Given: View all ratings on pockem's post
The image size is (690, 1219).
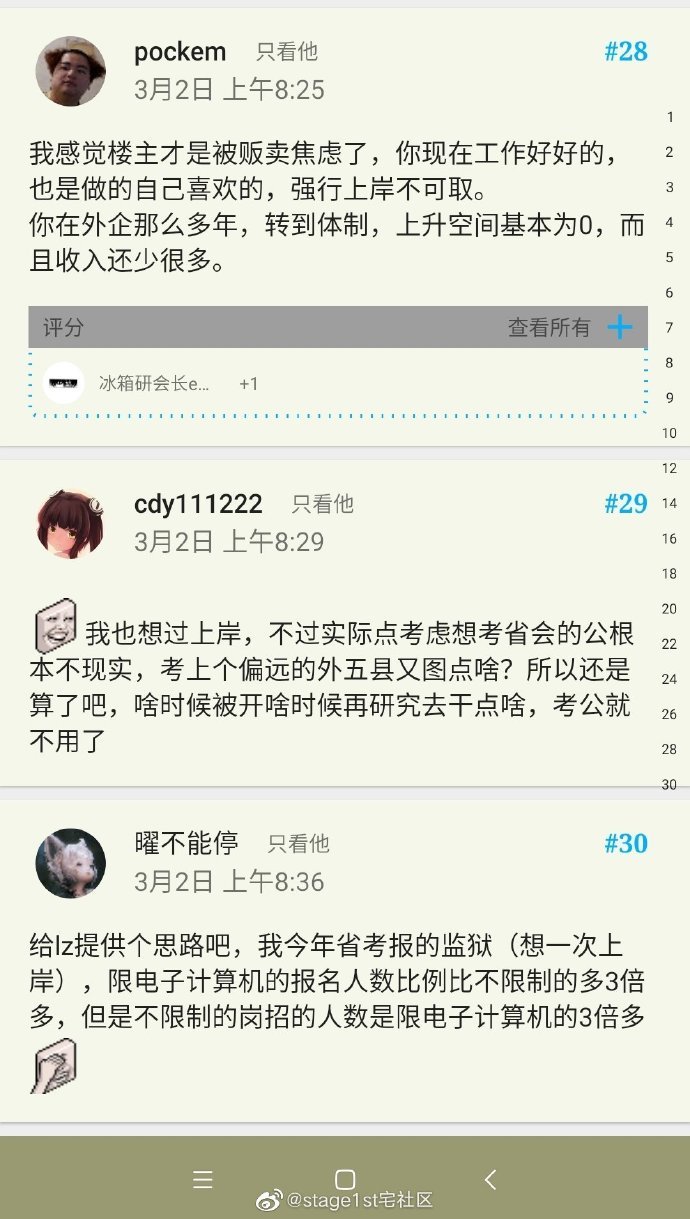Looking at the screenshot, I should click(x=549, y=327).
